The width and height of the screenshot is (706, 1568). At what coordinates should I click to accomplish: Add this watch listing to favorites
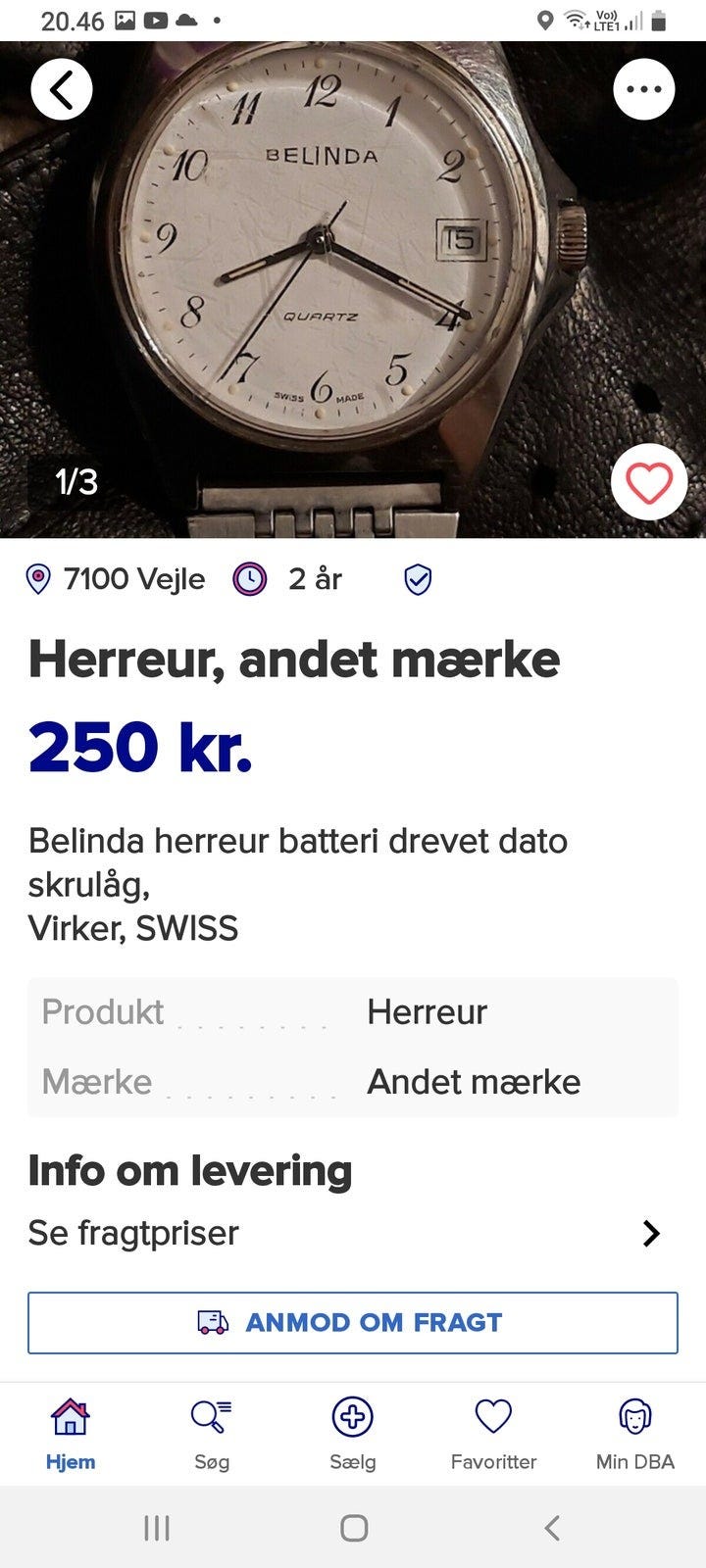tap(648, 482)
